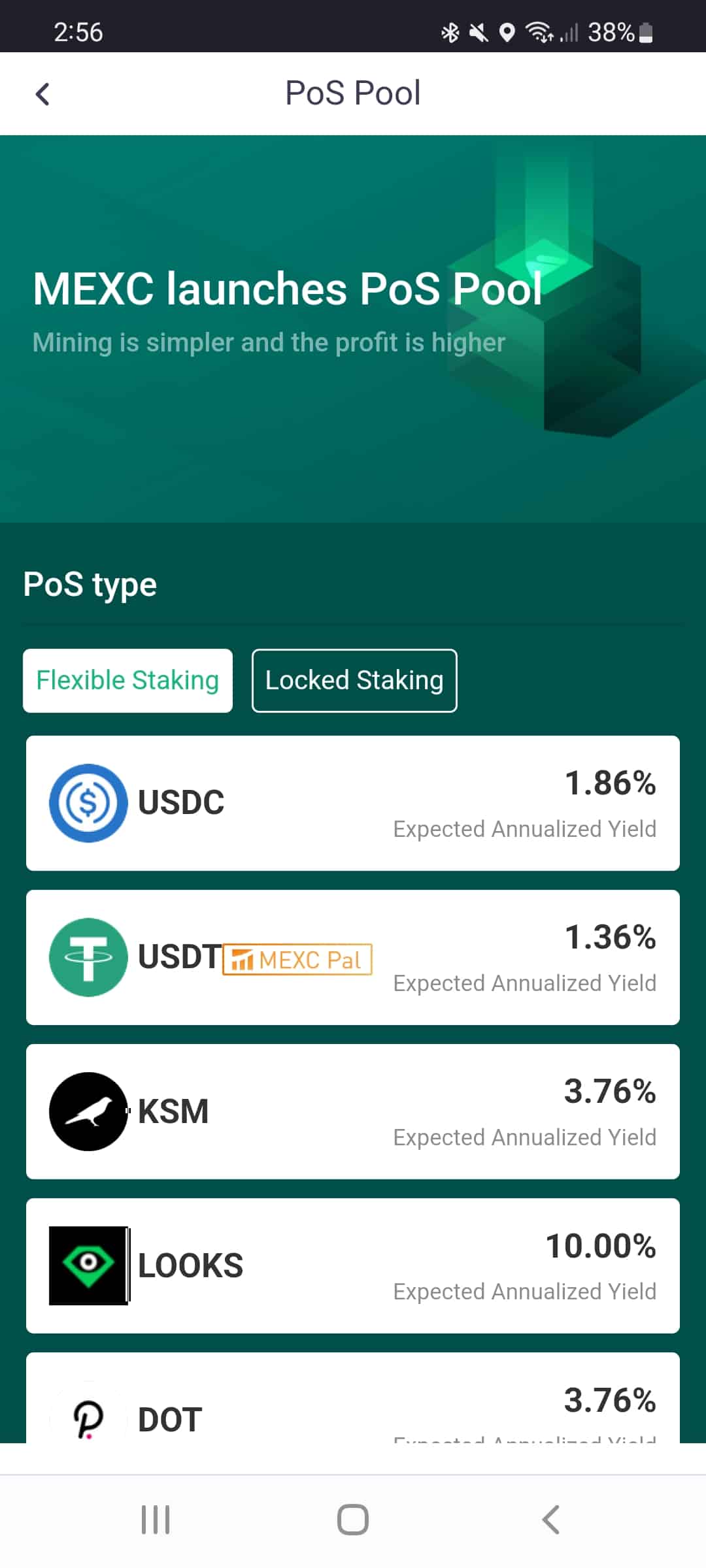Choose the DOT staking card
This screenshot has height=1568, width=706.
pyautogui.click(x=353, y=1397)
